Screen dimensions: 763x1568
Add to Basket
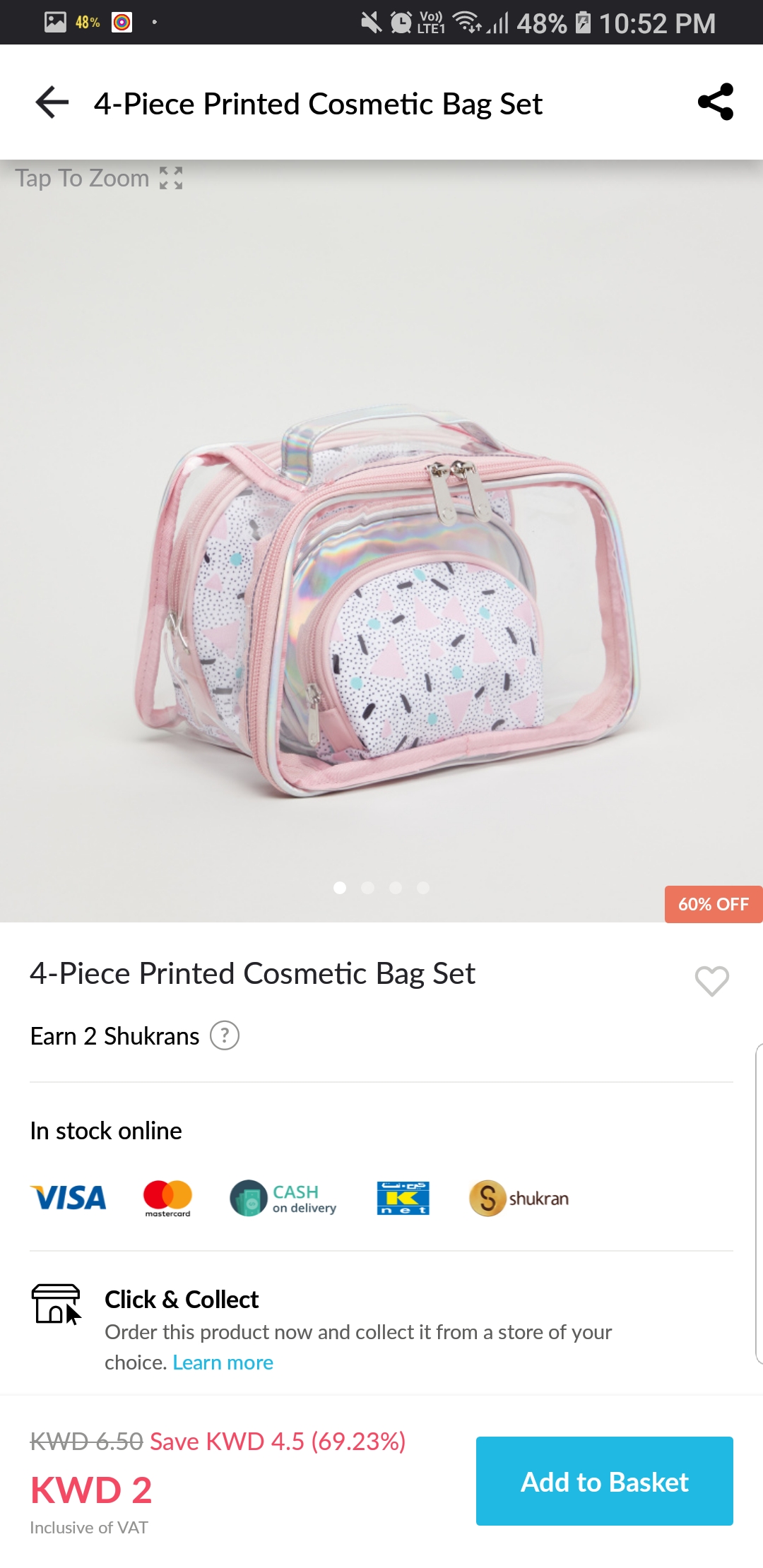604,1481
